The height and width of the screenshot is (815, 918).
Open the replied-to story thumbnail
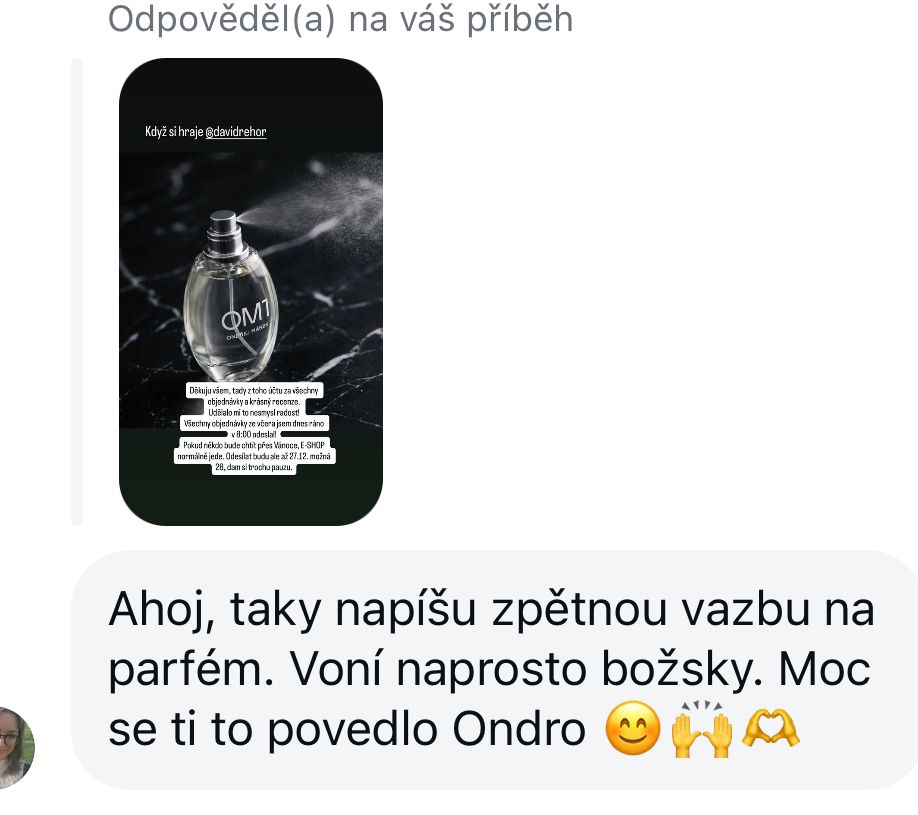coord(251,292)
